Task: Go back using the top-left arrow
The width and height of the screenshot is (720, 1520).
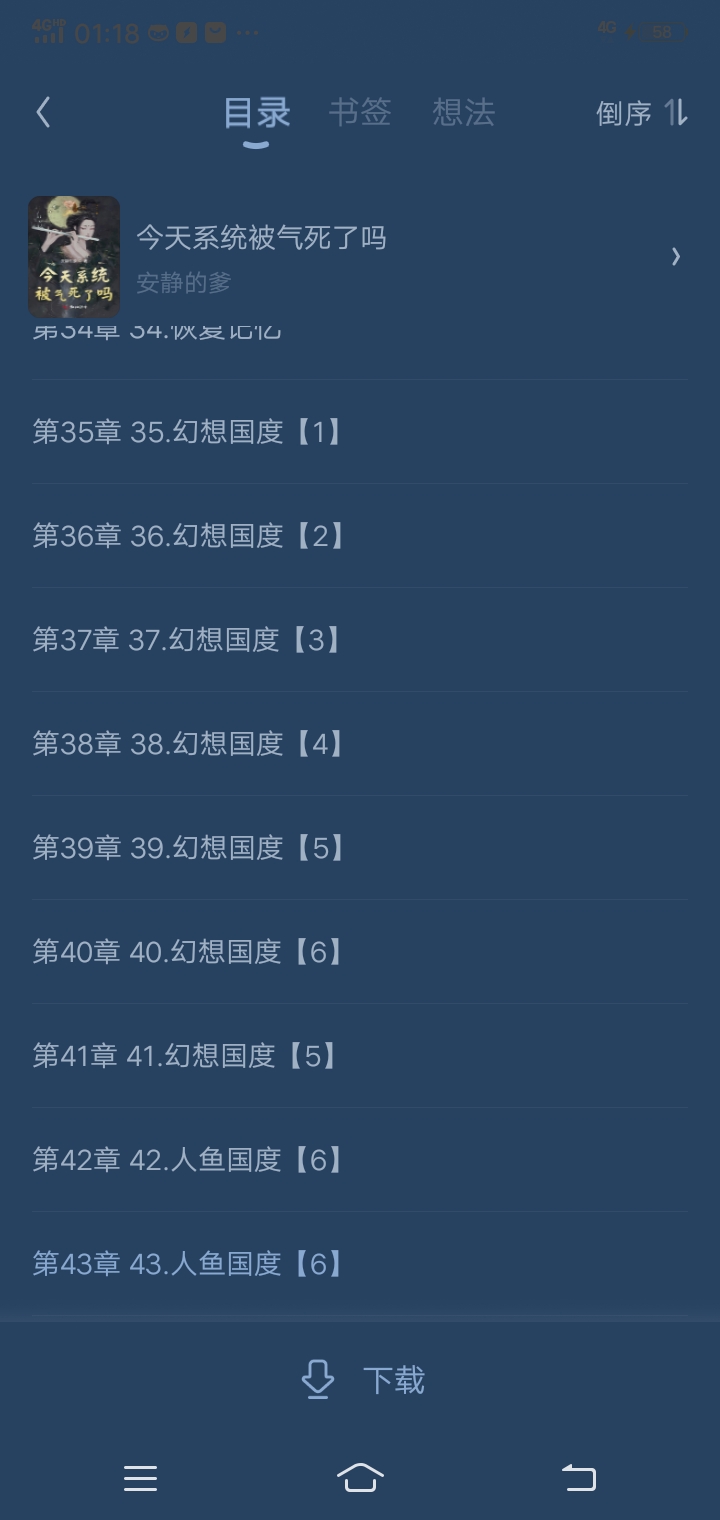Action: pyautogui.click(x=43, y=112)
